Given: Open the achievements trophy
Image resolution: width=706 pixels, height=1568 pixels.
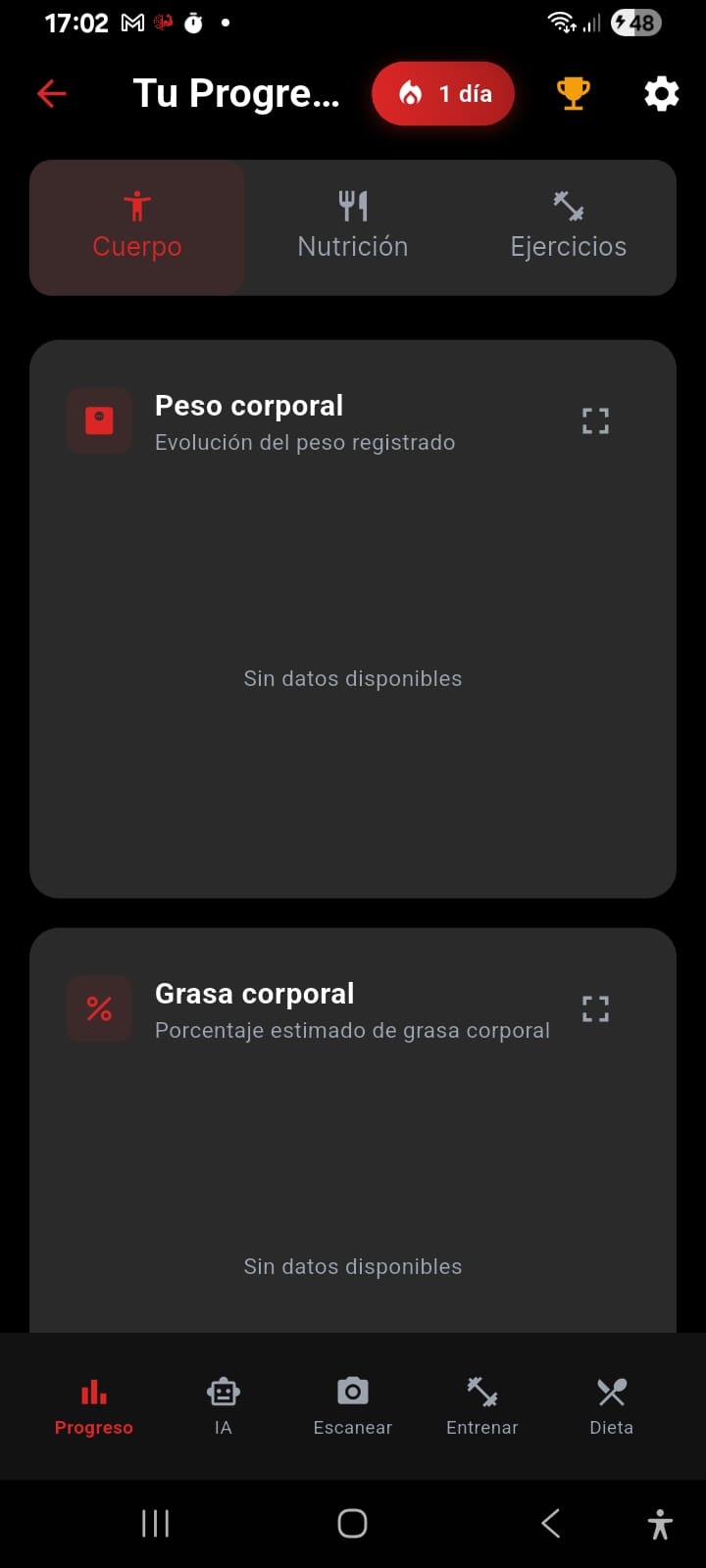Looking at the screenshot, I should coord(573,94).
